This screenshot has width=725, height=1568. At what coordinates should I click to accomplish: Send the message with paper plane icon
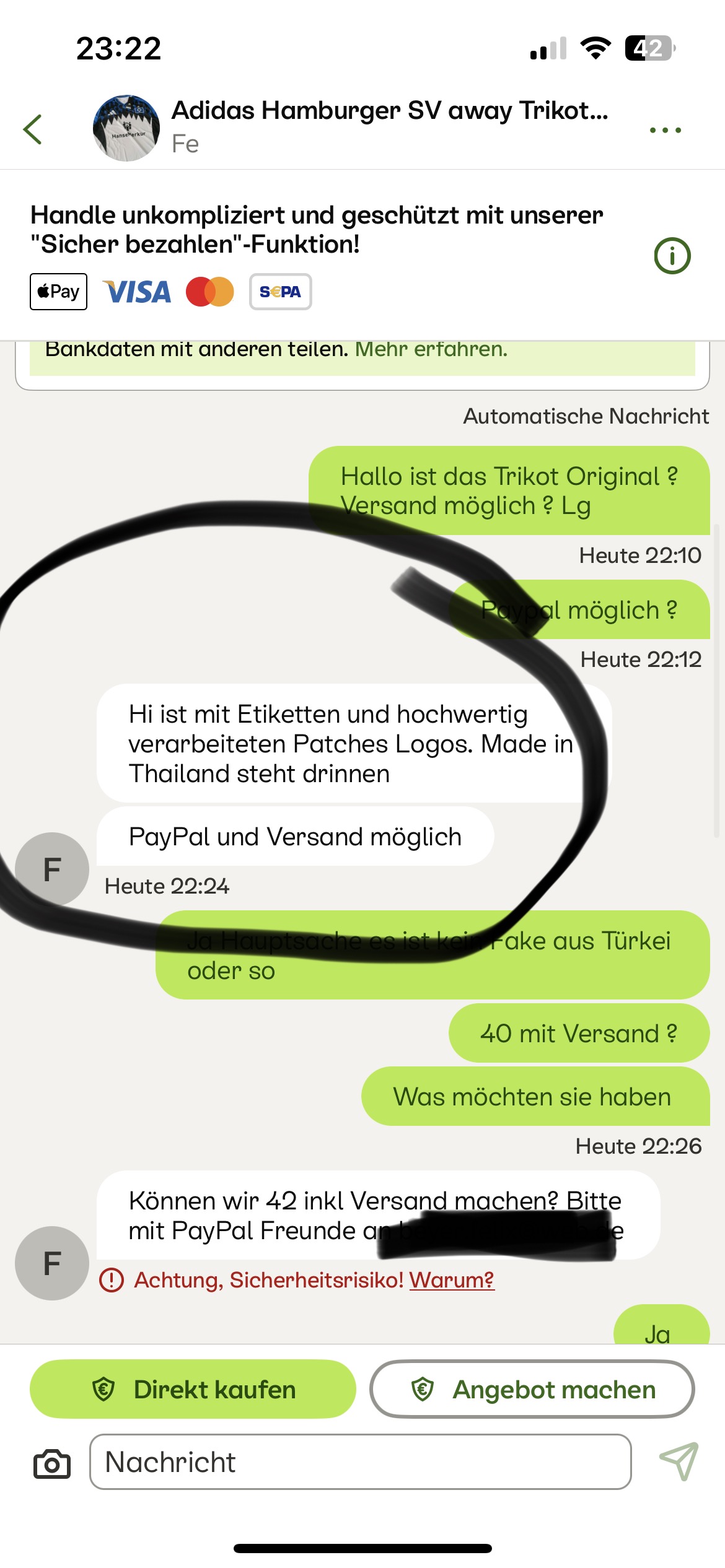coord(679,1461)
